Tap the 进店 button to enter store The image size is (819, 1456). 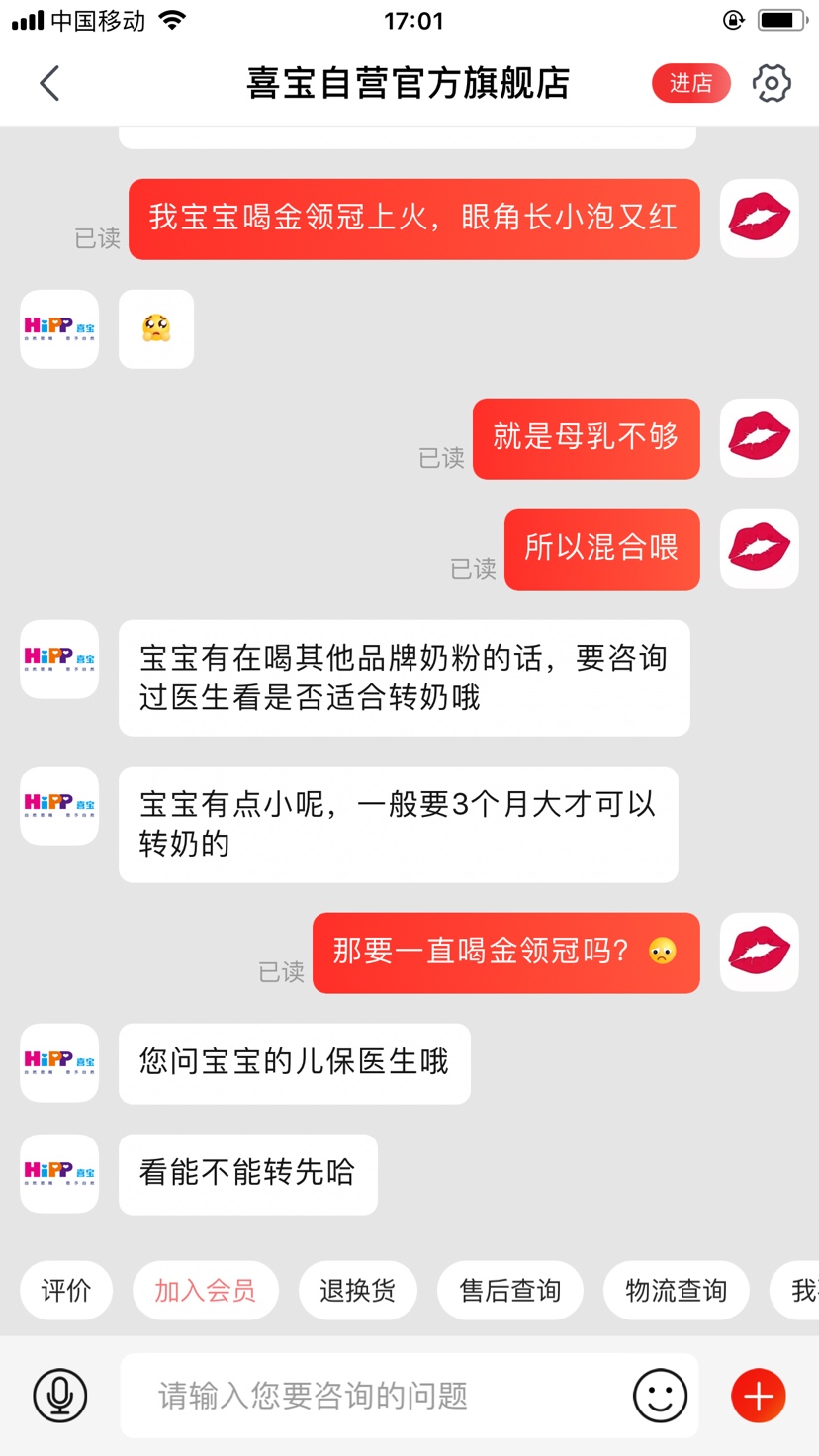point(690,83)
